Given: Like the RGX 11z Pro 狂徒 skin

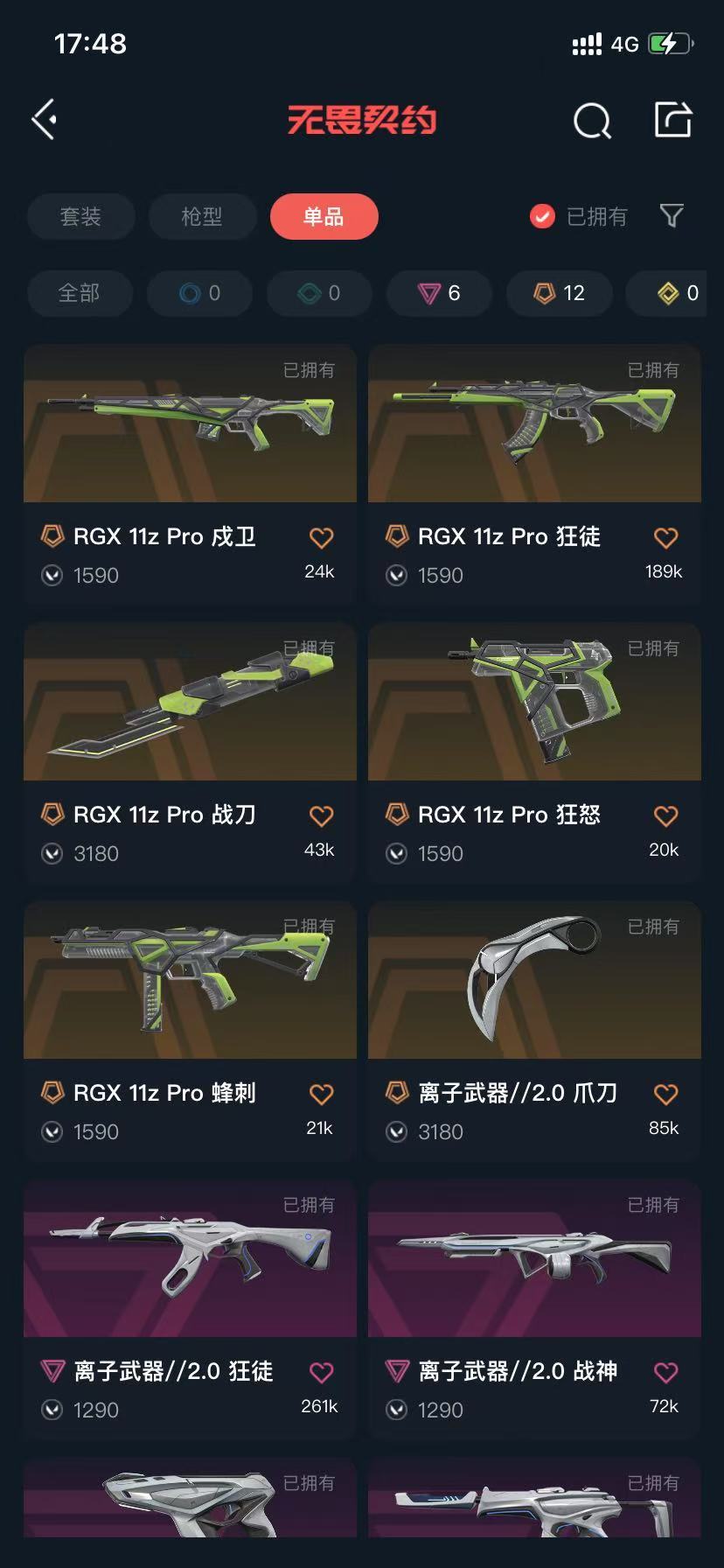Looking at the screenshot, I should tap(666, 537).
